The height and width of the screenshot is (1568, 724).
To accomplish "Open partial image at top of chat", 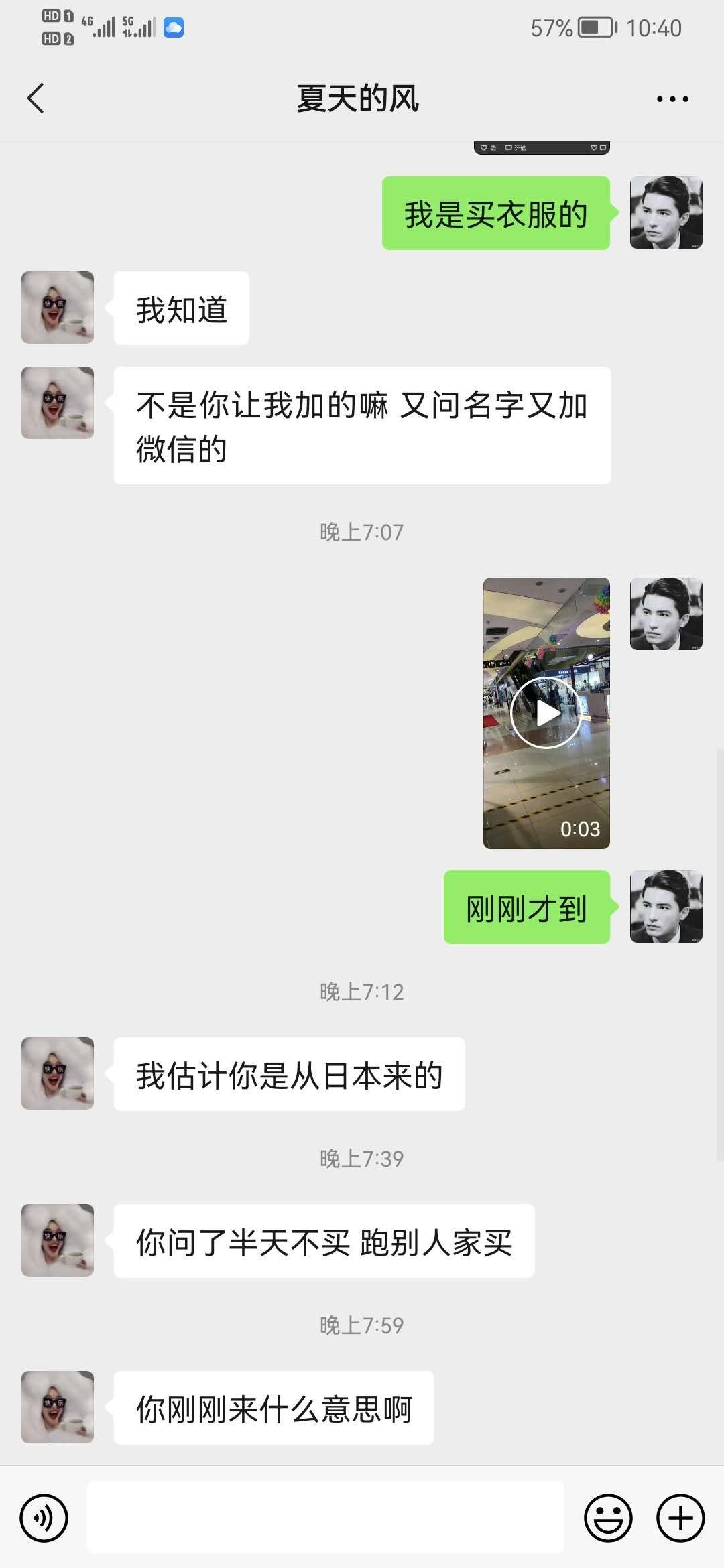I will click(x=542, y=148).
